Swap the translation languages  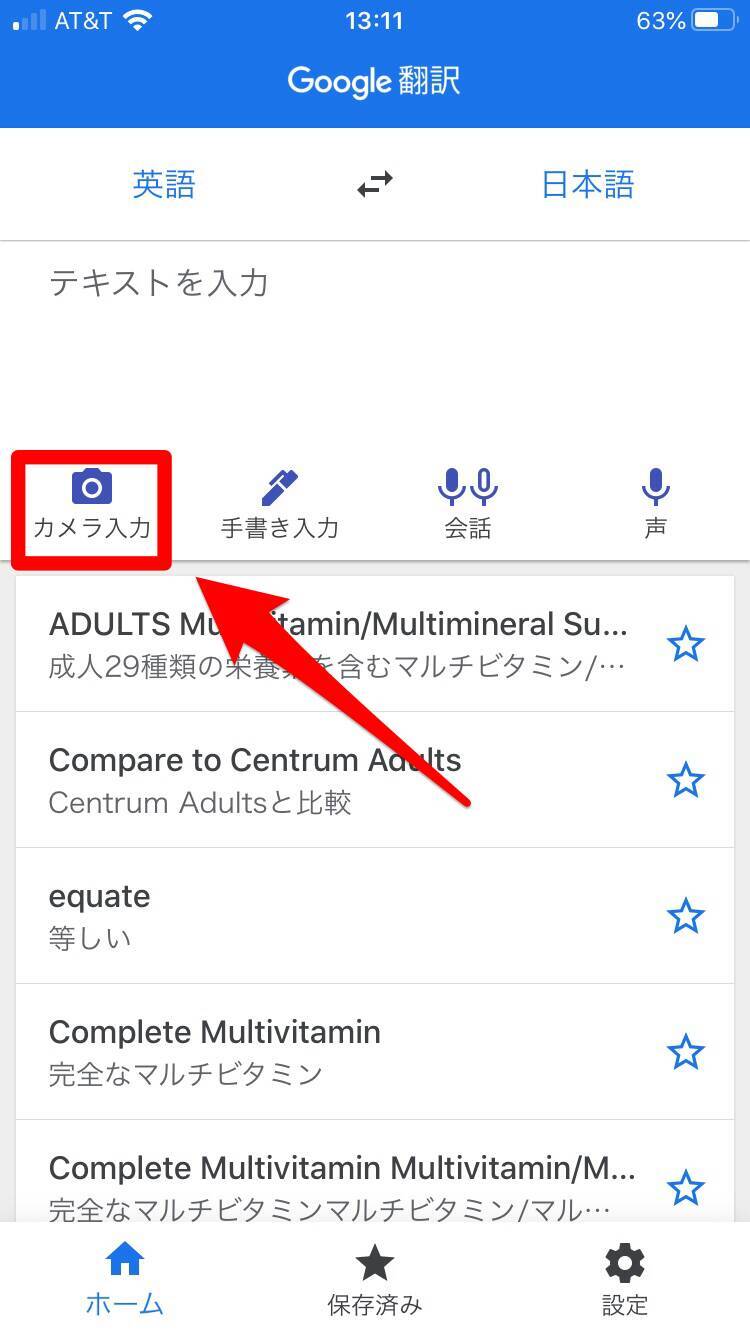point(375,184)
